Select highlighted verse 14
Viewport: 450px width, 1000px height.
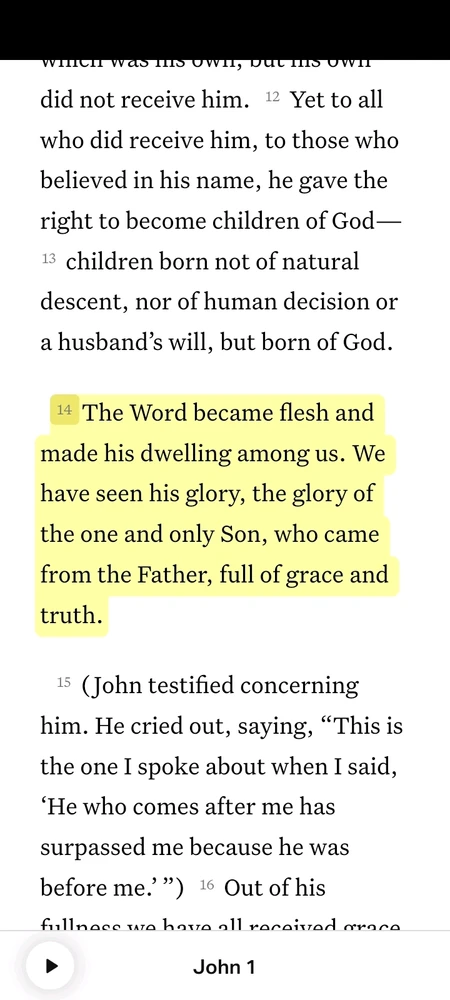[x=216, y=515]
